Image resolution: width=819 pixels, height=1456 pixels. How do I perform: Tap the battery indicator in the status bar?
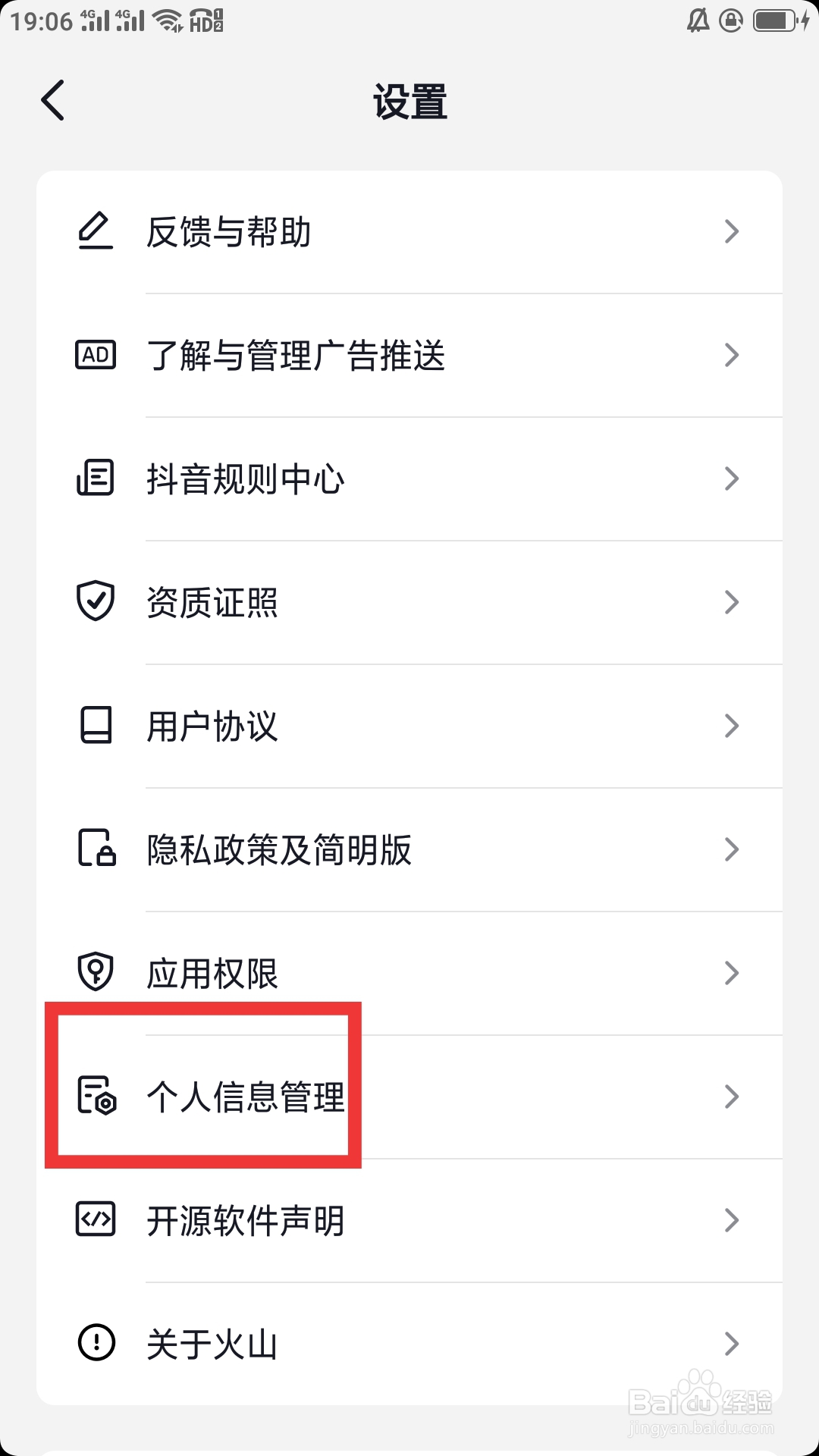775,20
